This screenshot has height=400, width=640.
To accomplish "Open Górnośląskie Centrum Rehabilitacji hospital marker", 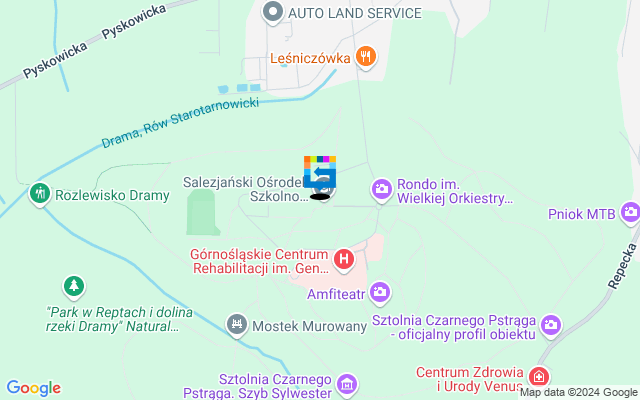I will coord(344,260).
